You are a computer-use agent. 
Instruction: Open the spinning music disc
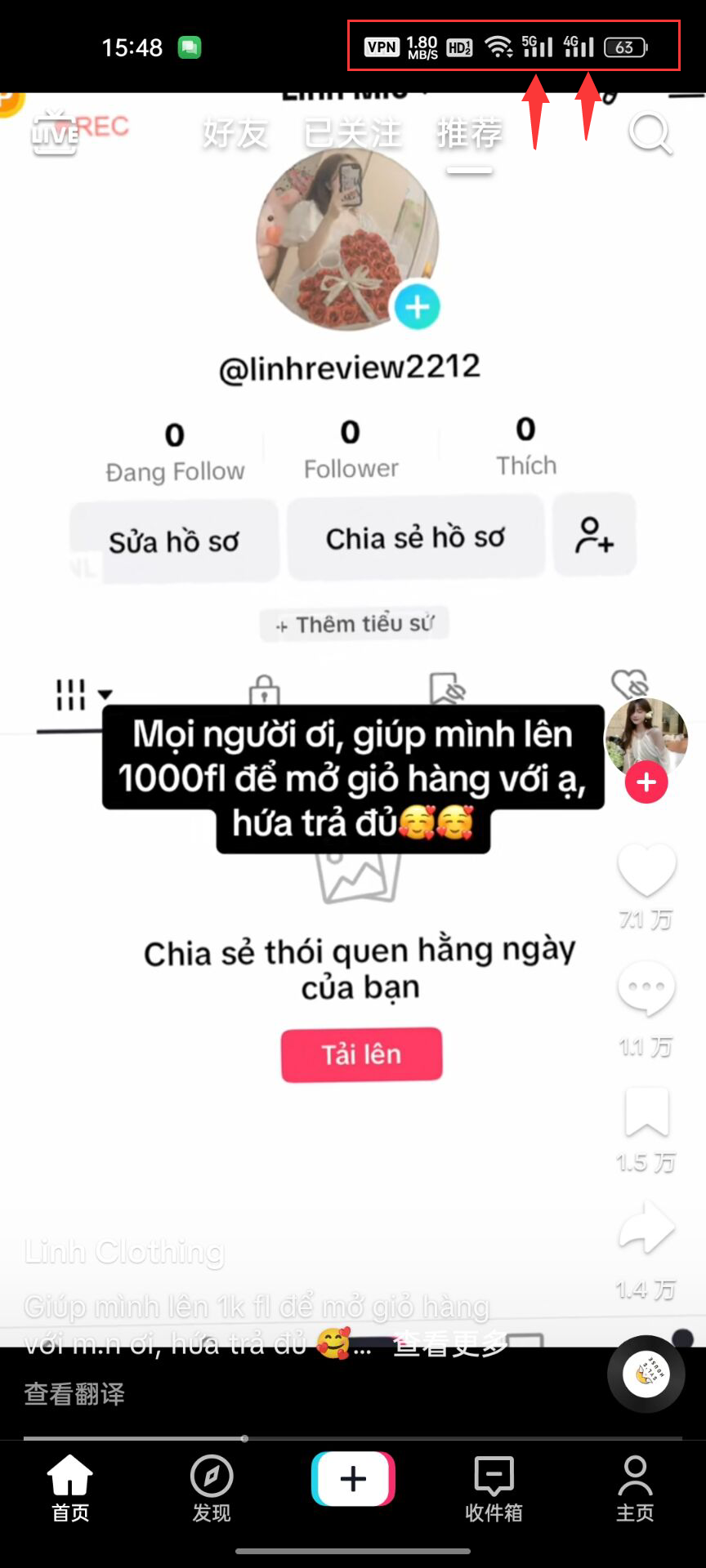coord(646,1374)
